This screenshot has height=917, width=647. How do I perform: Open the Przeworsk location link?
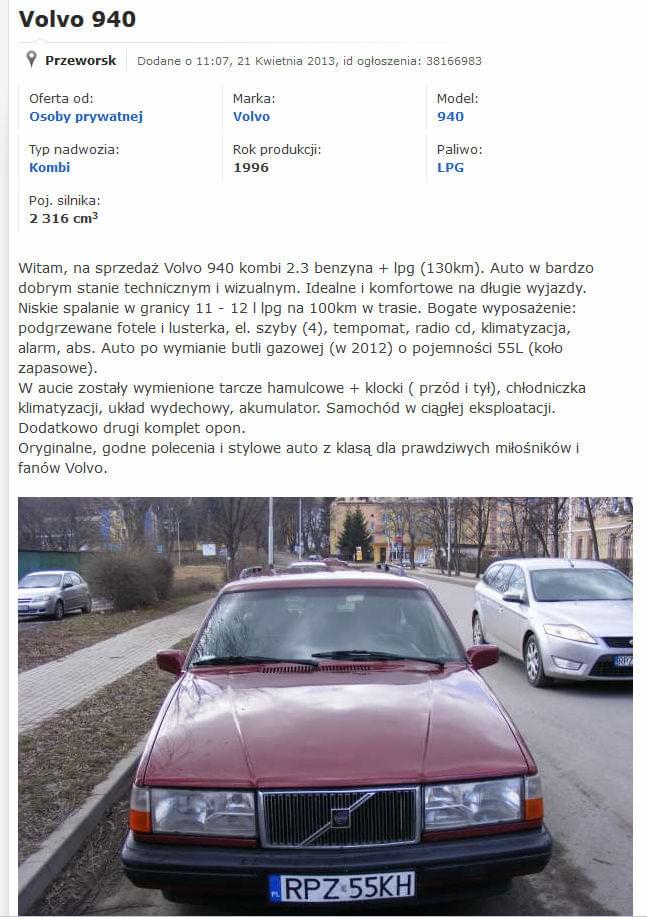coord(80,61)
